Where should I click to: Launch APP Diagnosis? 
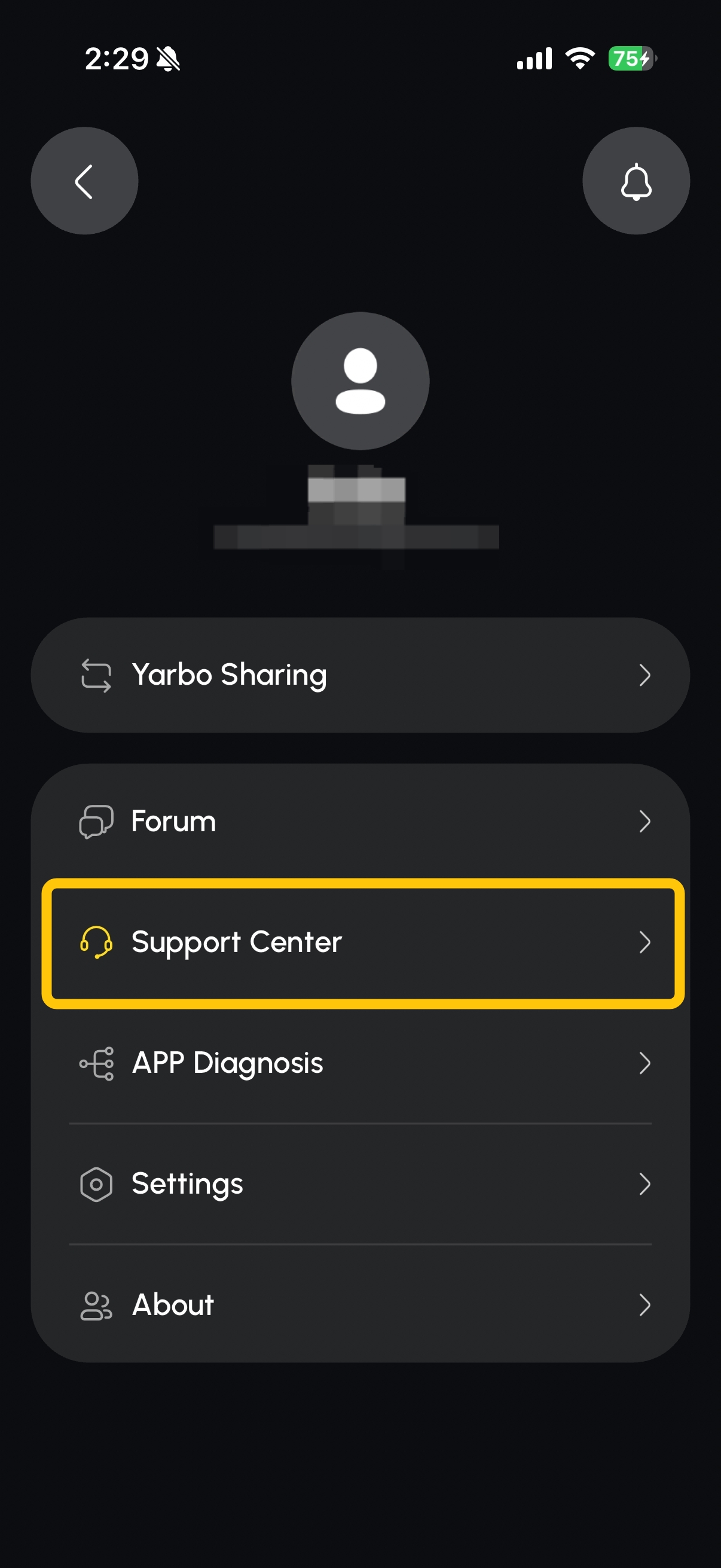click(x=360, y=1063)
